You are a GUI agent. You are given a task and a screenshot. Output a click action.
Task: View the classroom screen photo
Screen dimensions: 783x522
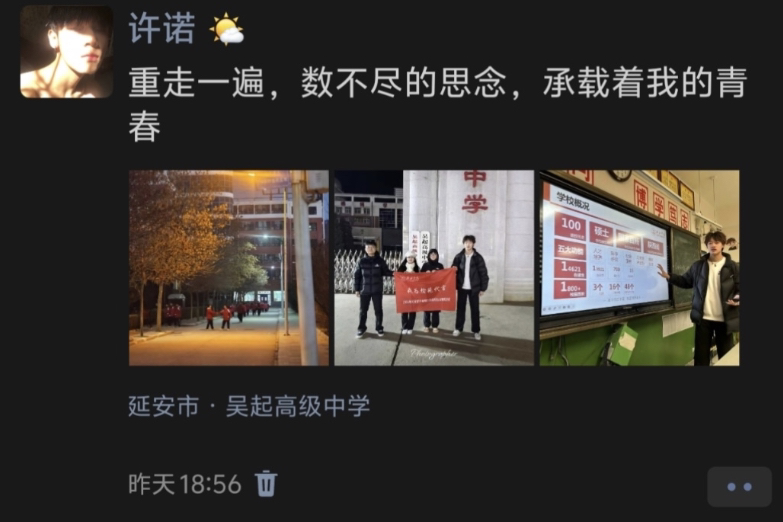tap(639, 267)
